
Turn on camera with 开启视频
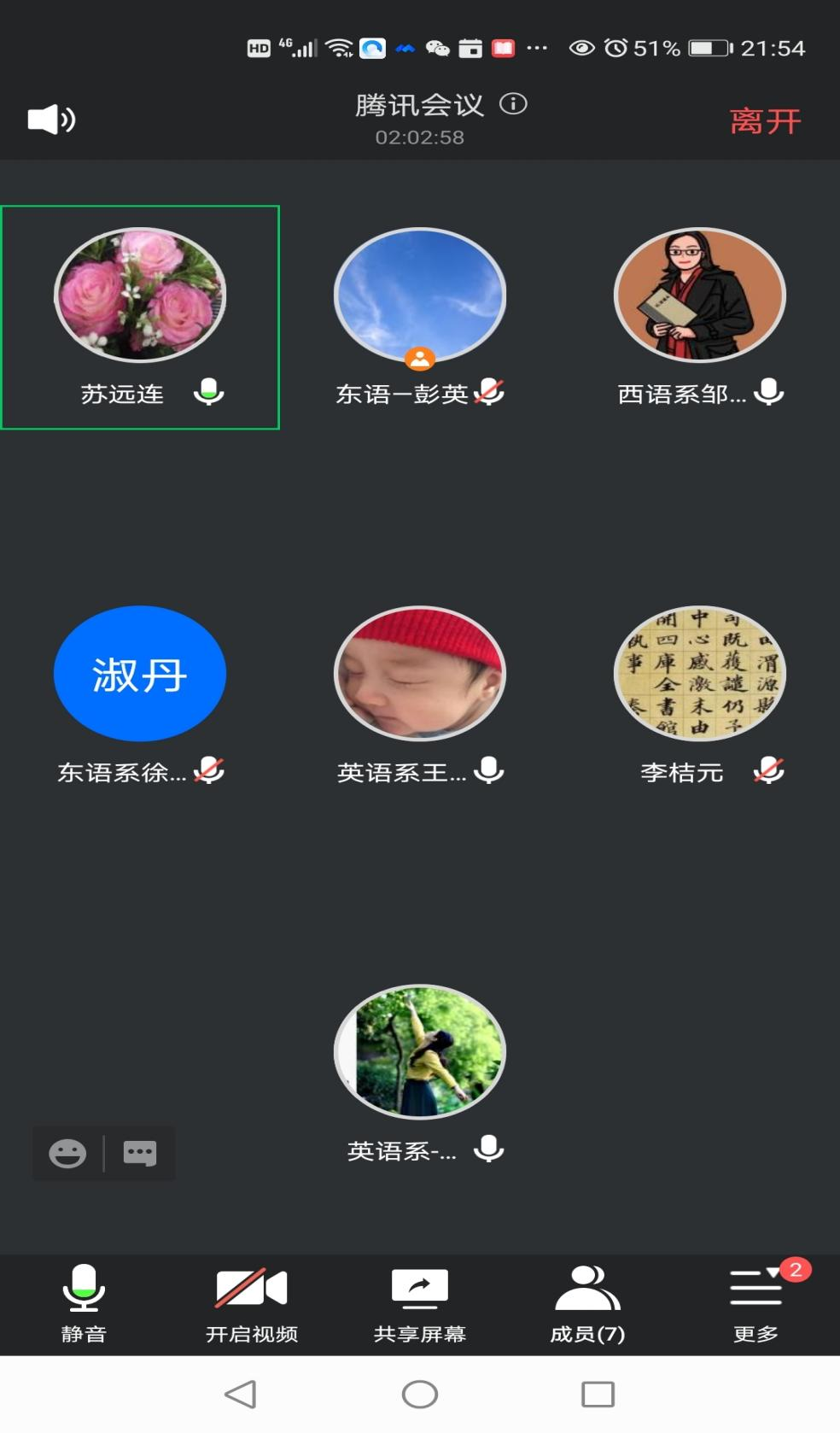[252, 1304]
